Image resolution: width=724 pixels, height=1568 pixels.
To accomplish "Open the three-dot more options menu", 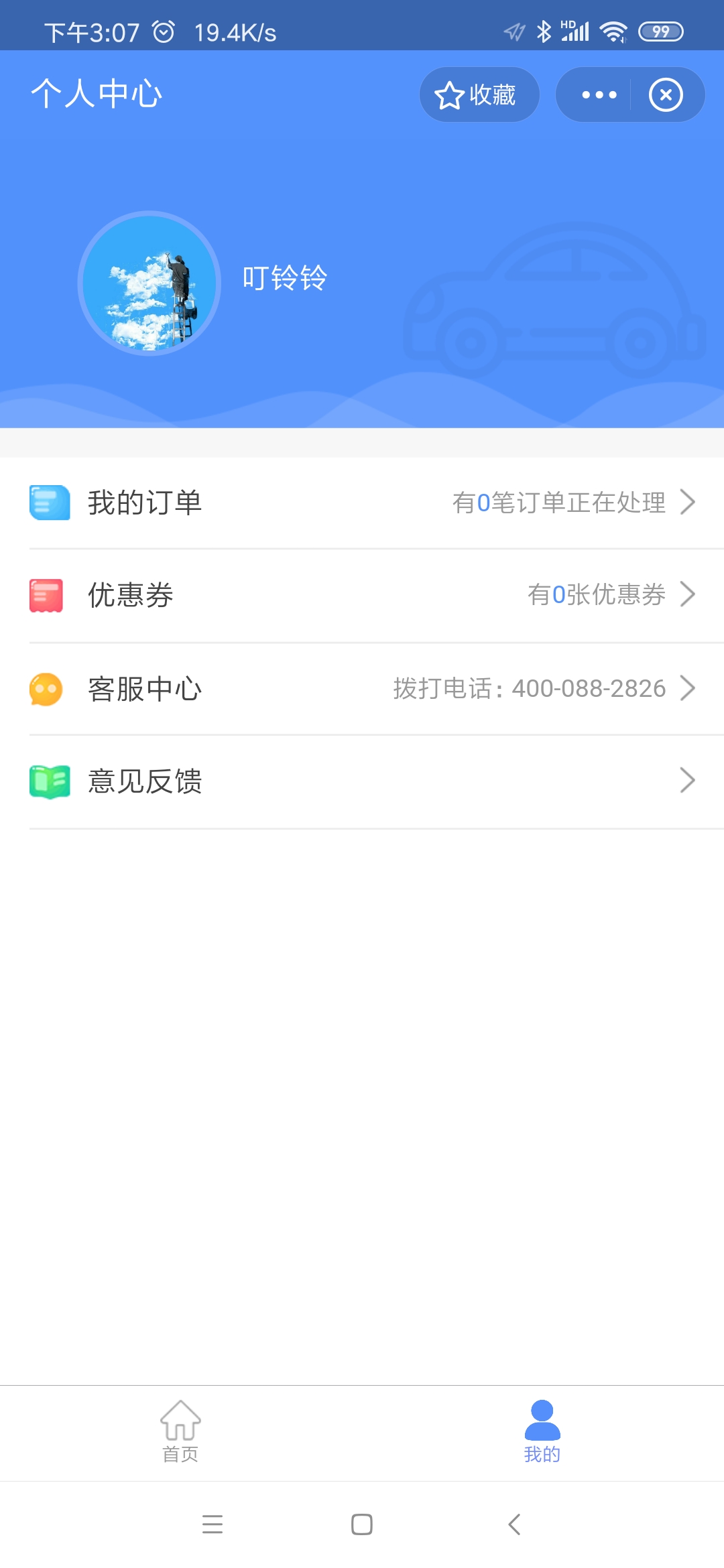I will point(599,94).
